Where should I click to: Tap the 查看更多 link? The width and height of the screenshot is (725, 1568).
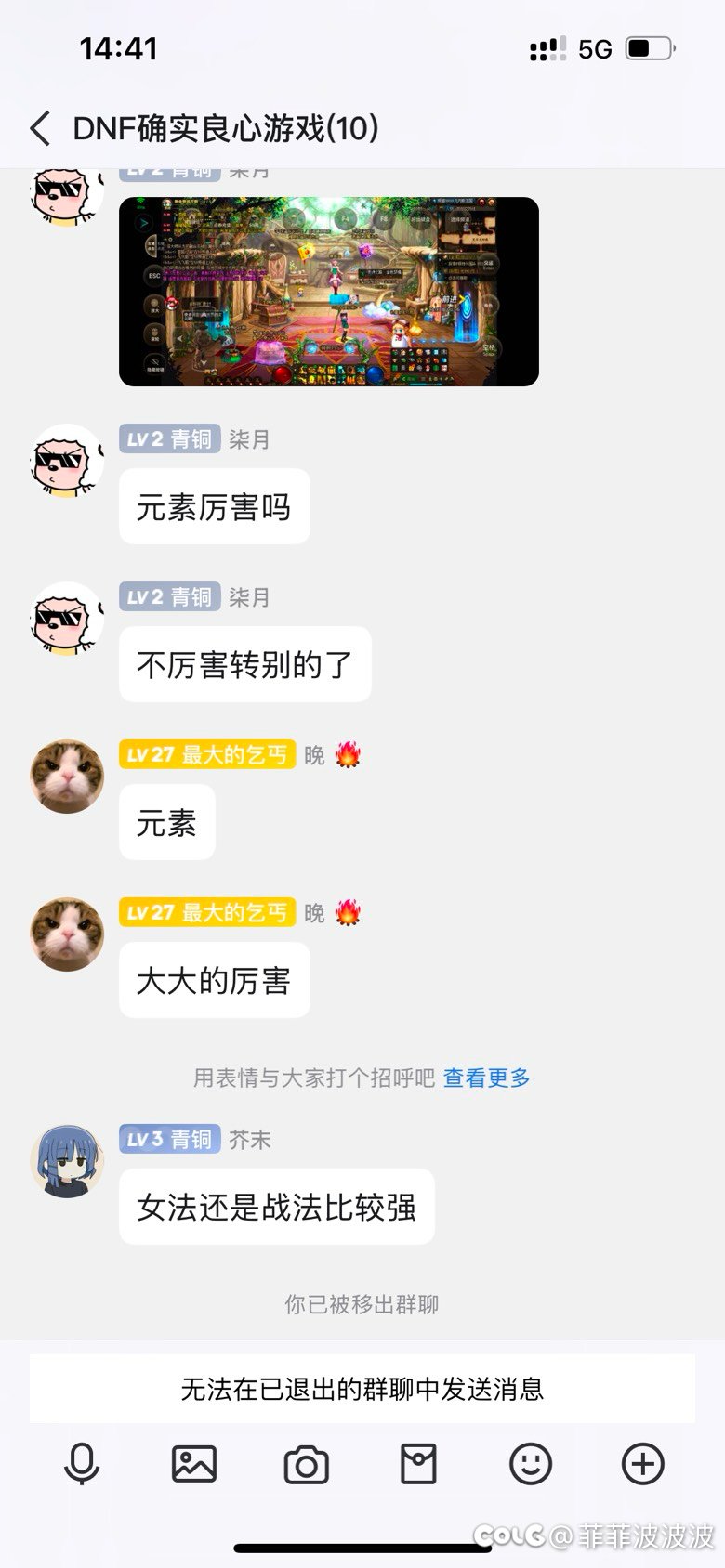pyautogui.click(x=486, y=1078)
